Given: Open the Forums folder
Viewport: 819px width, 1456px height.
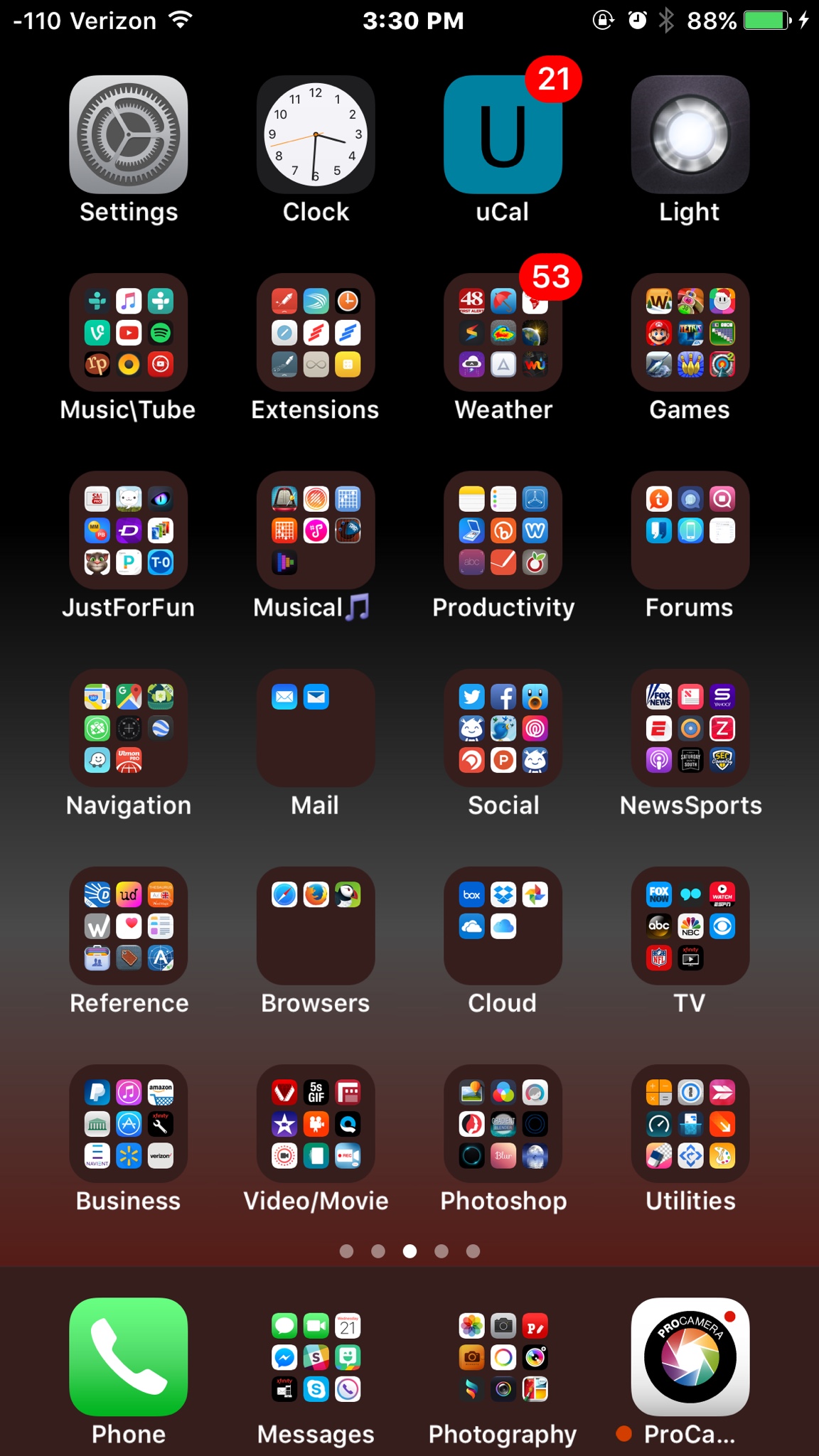Looking at the screenshot, I should coord(690,530).
